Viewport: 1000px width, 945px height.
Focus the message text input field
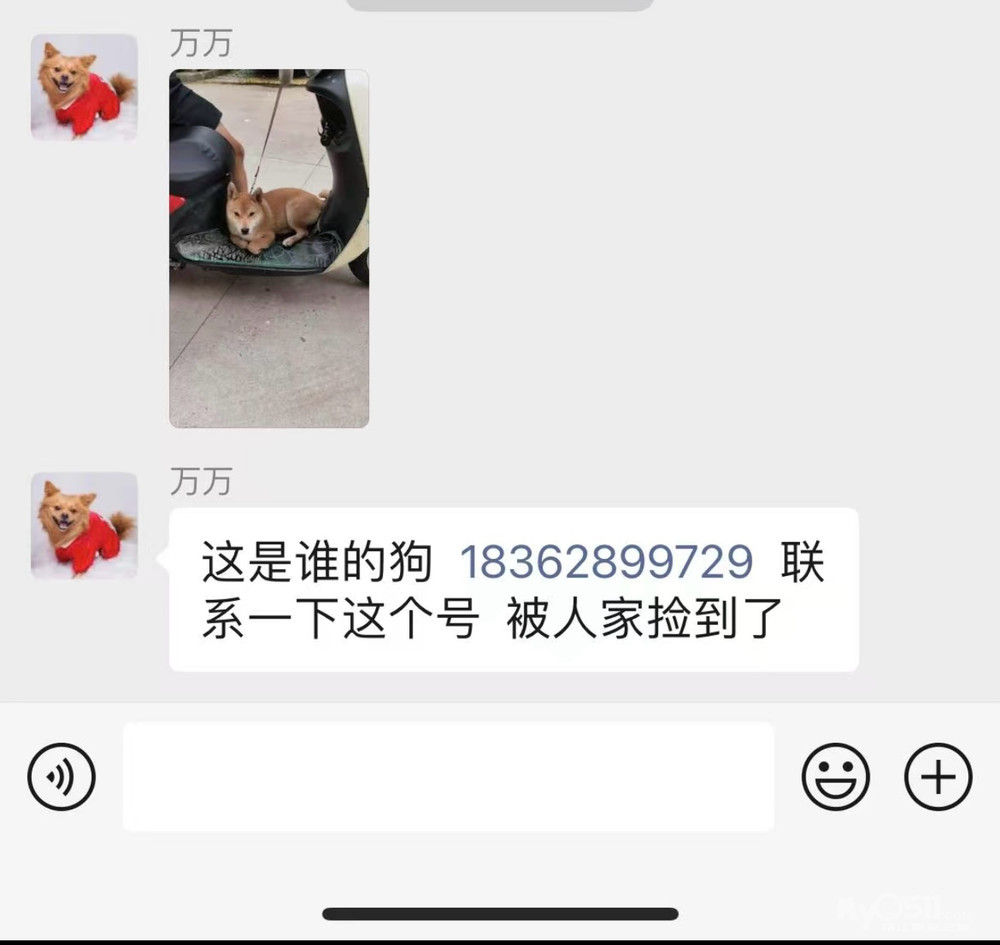tap(448, 777)
